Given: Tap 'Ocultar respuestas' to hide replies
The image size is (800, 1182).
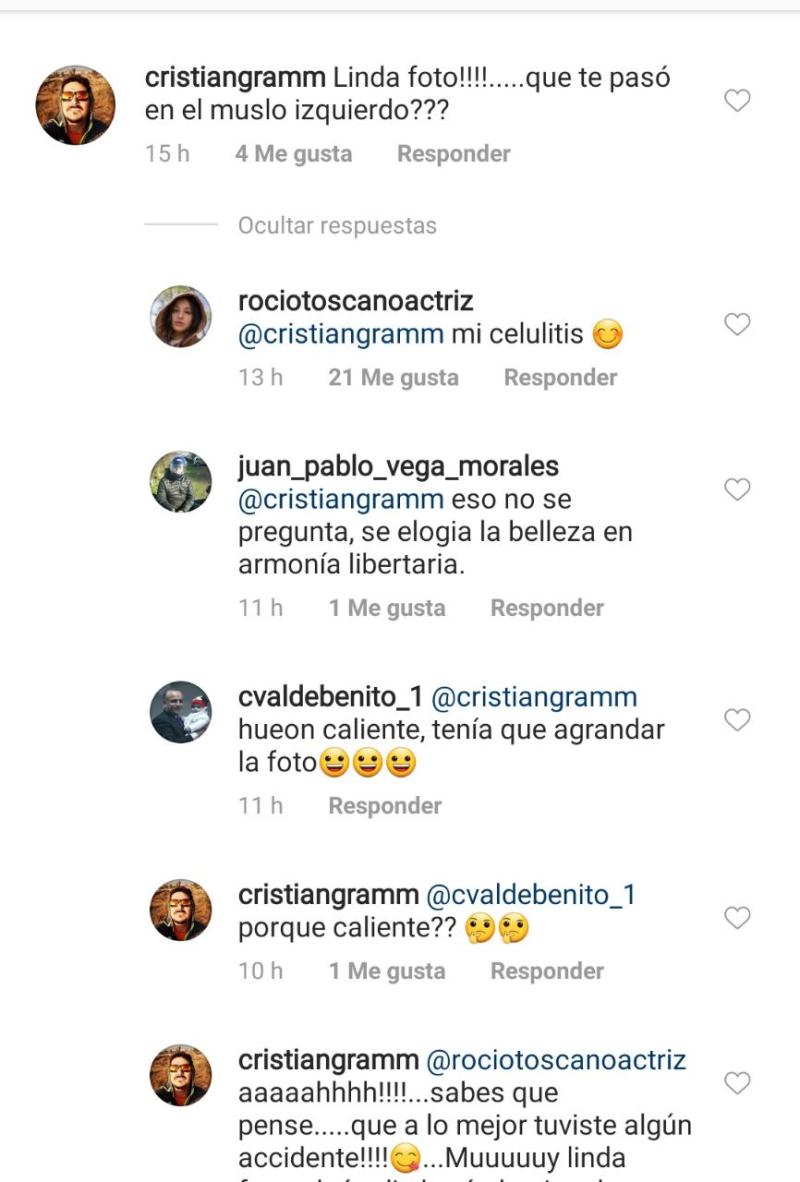Looking at the screenshot, I should pyautogui.click(x=337, y=226).
